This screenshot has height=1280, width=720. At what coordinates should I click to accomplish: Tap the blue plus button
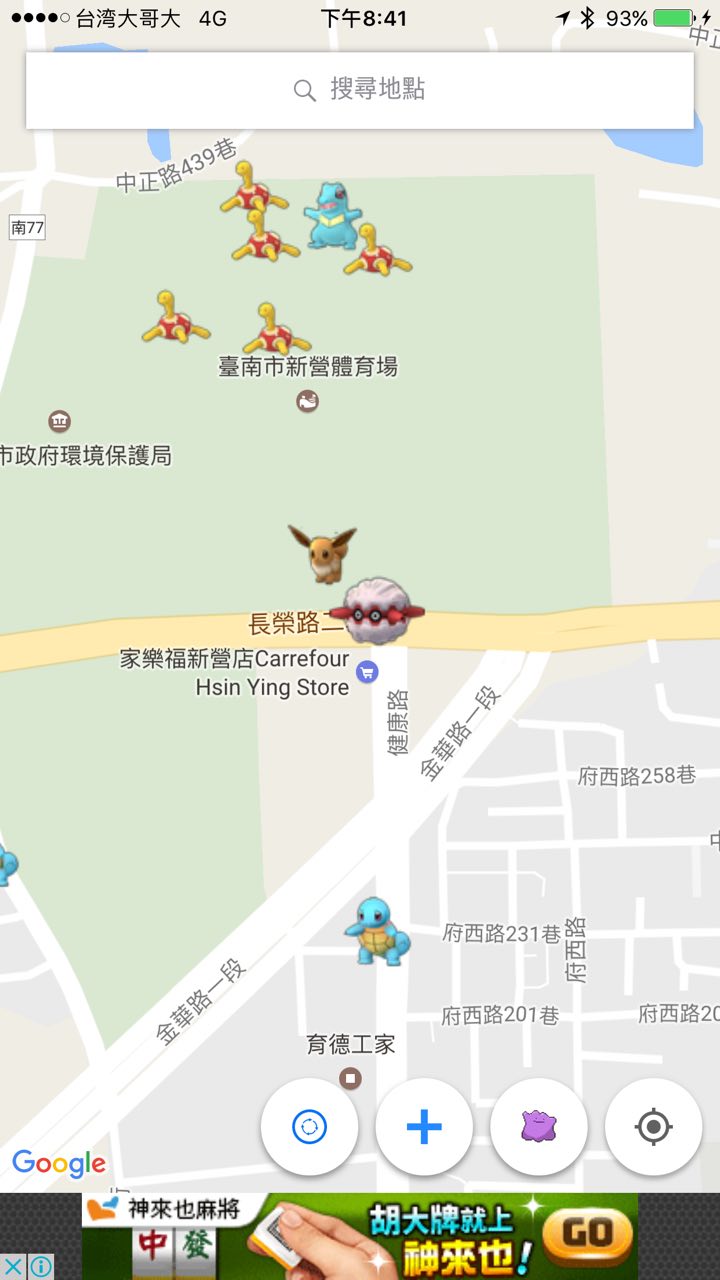point(424,1127)
